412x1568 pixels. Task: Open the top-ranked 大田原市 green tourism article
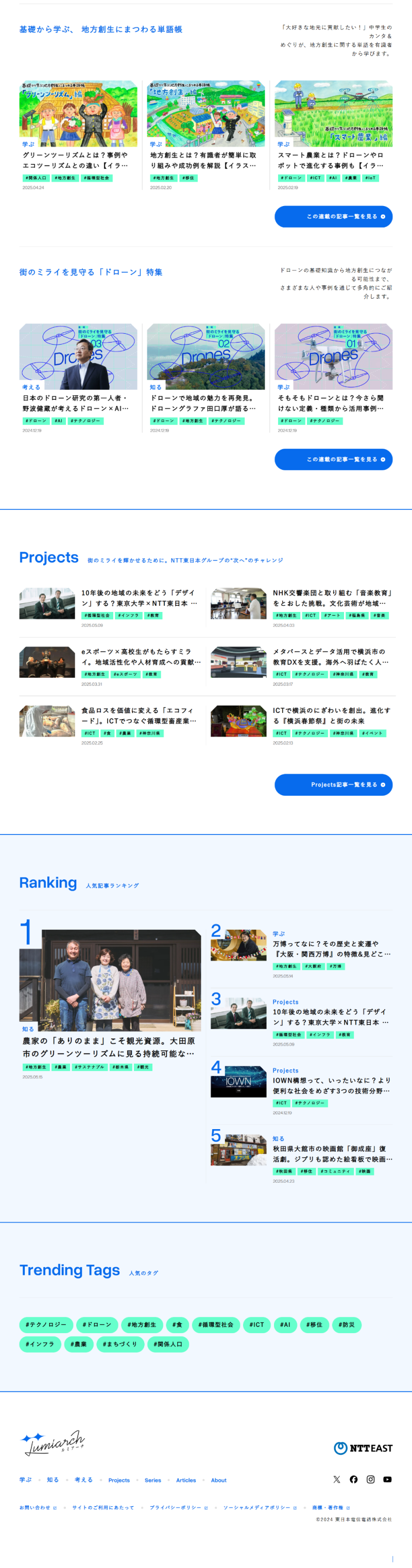(110, 1048)
